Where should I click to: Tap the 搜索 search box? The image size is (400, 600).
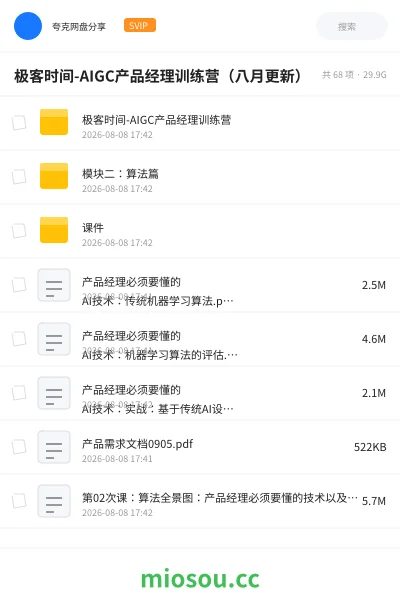coord(351,26)
